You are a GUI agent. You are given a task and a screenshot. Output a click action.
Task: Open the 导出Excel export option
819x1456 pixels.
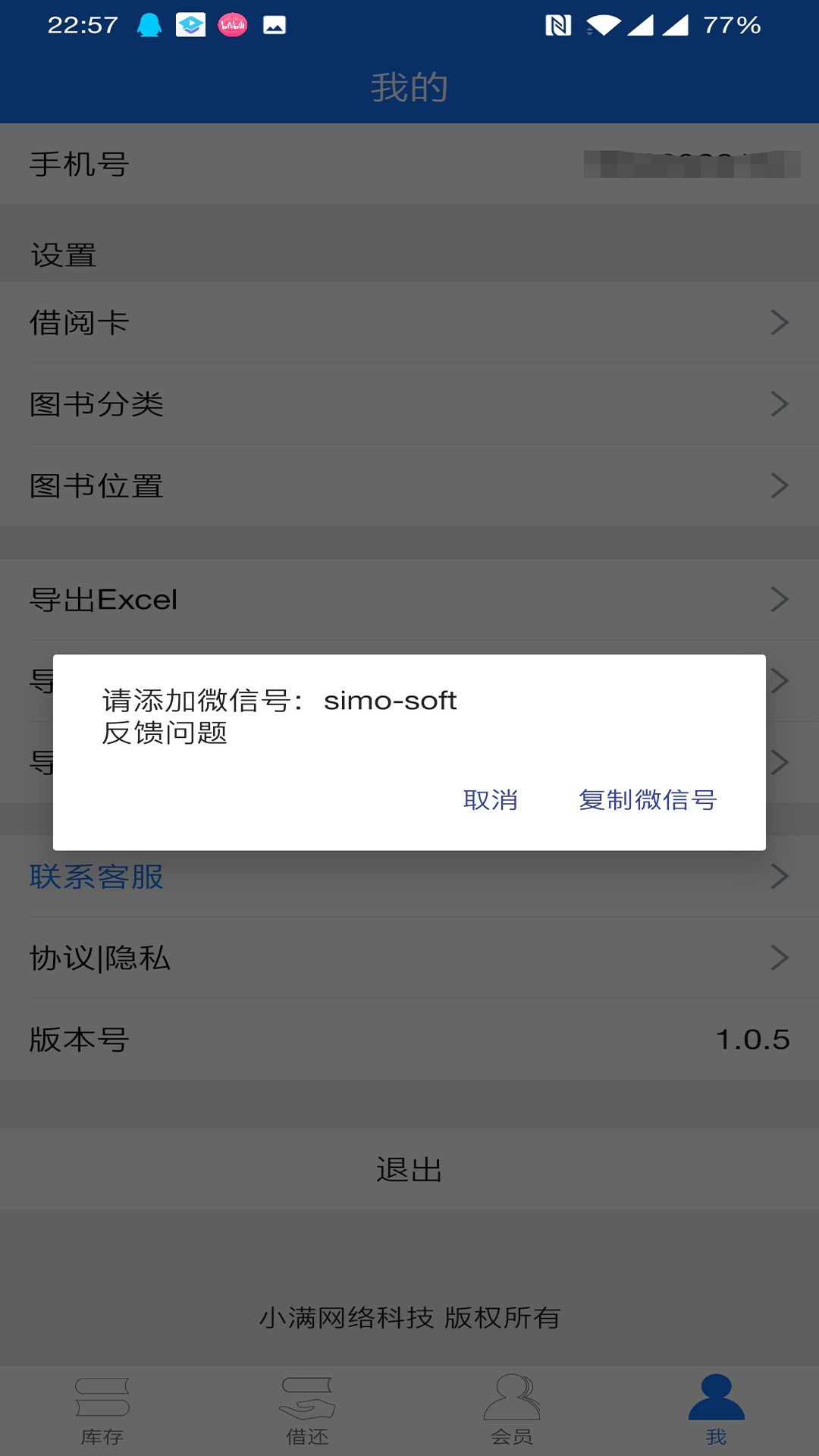(x=409, y=599)
